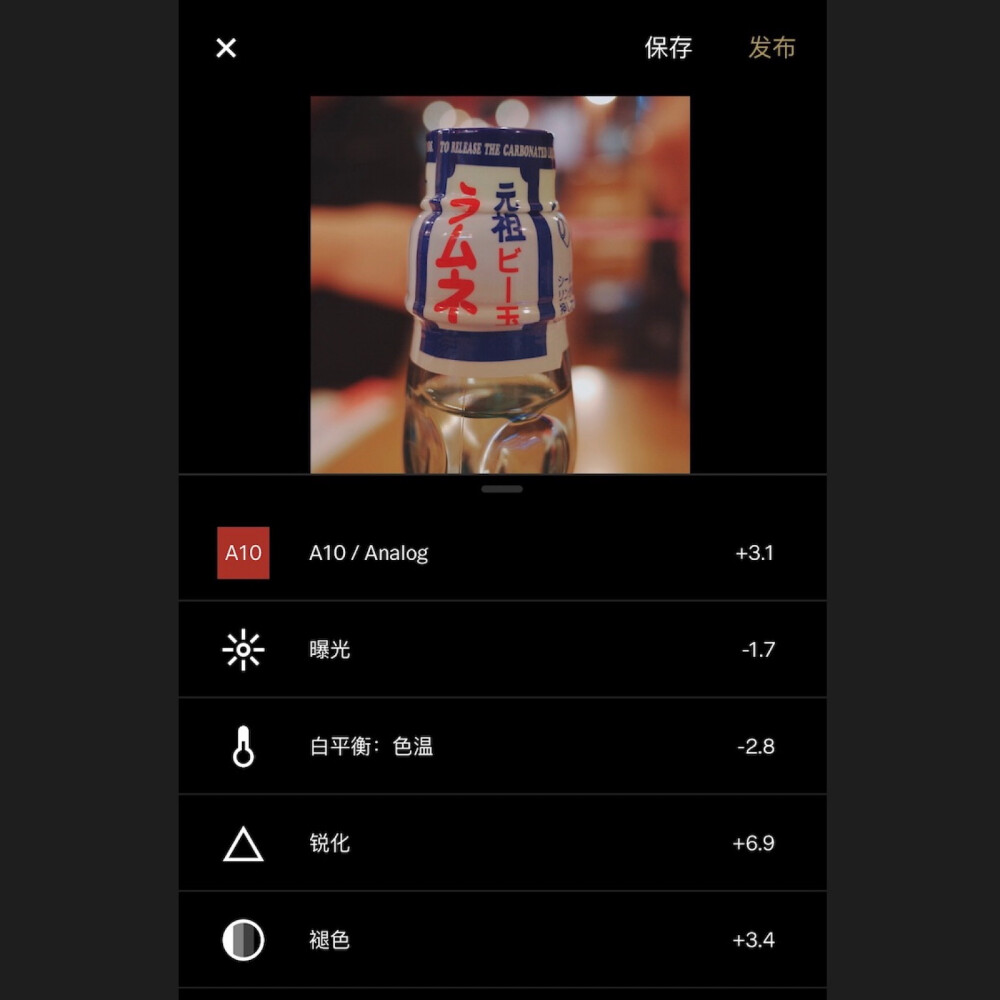This screenshot has width=1000, height=1000.
Task: Select the 曝光 exposure adjustment
Action: [500, 650]
